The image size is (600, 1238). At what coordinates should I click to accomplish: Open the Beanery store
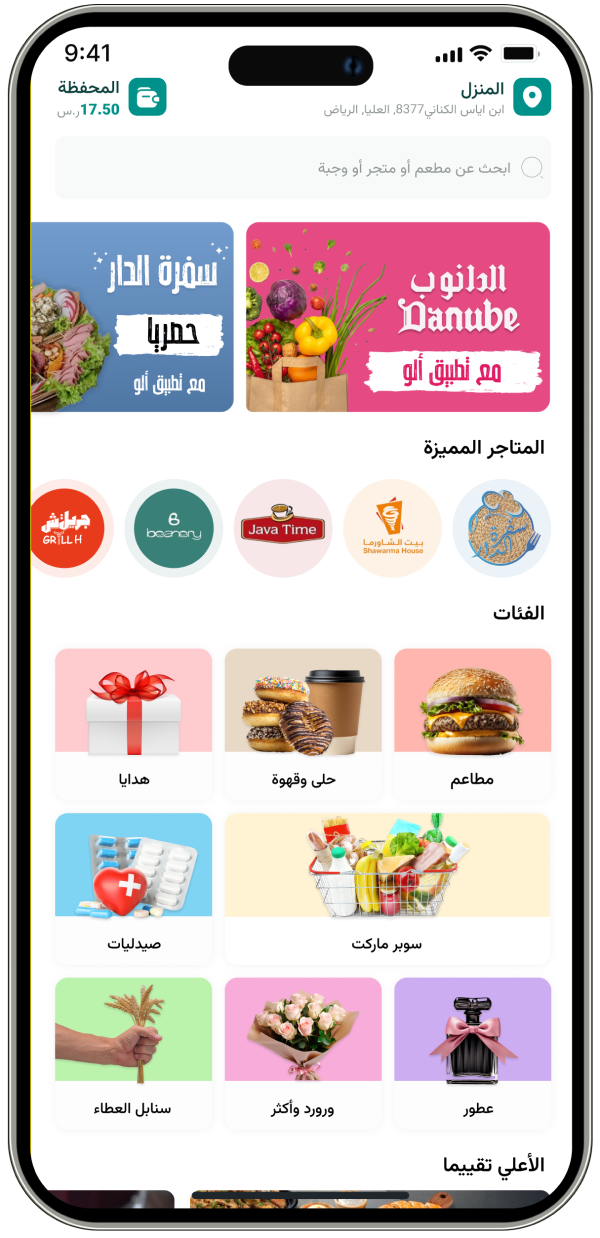click(x=173, y=528)
